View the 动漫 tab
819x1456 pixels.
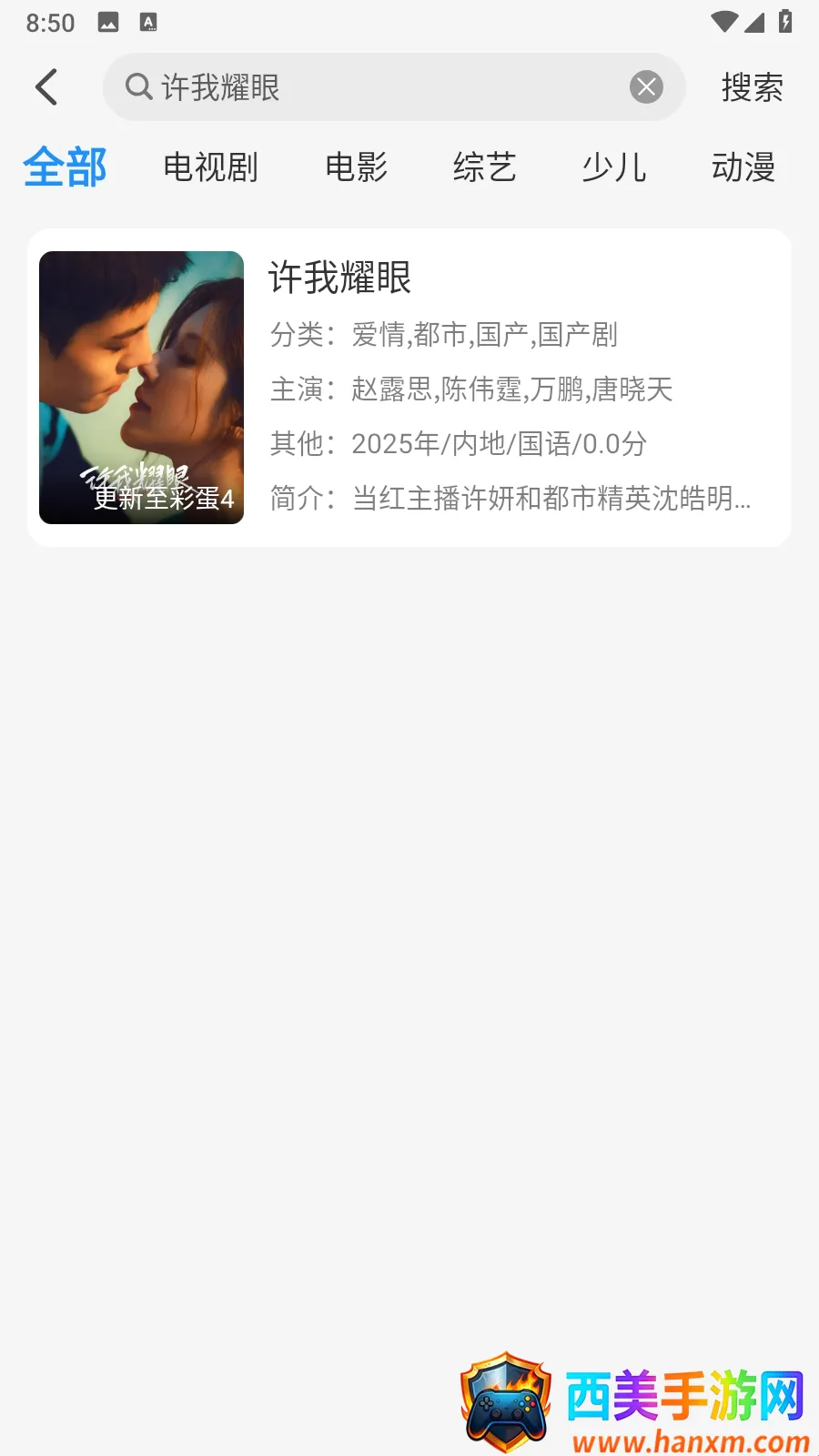(x=743, y=167)
